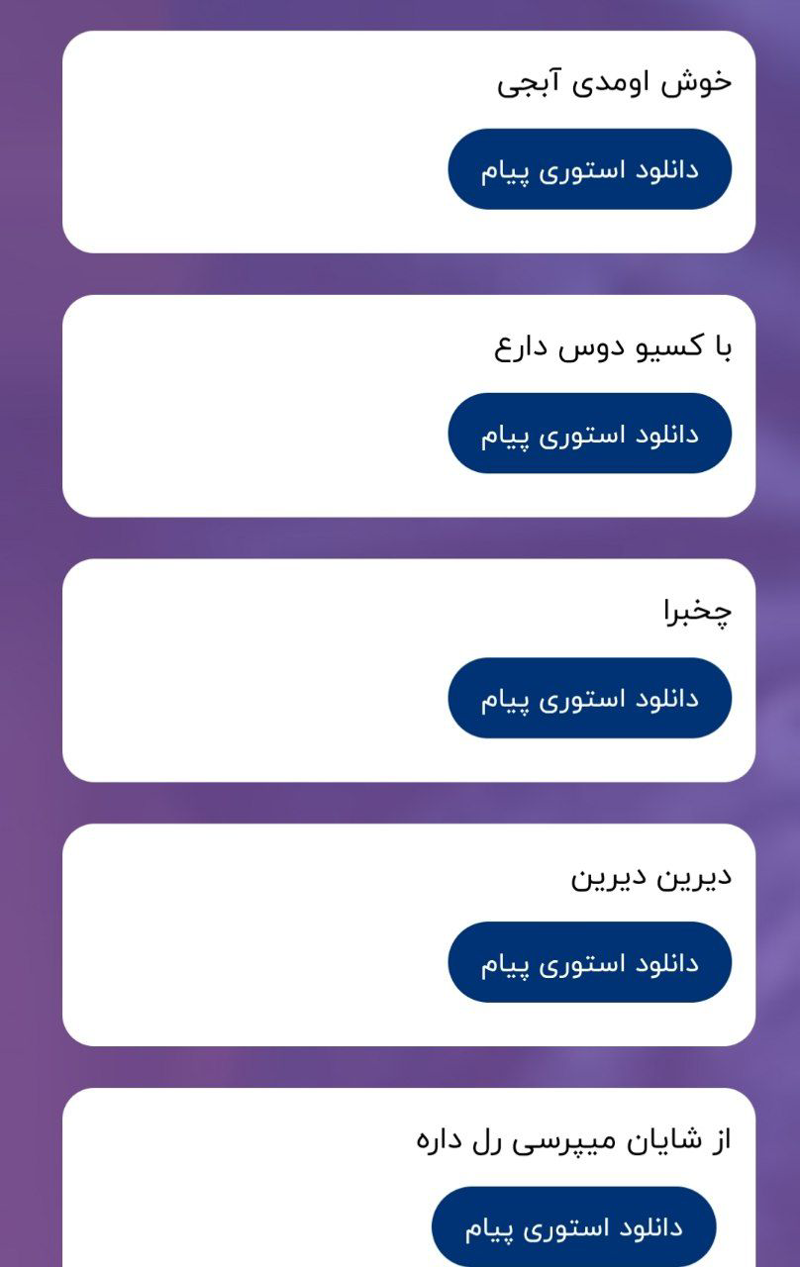
Task: Download story for 'خوش اومدی آبجی' message
Action: pyautogui.click(x=589, y=169)
